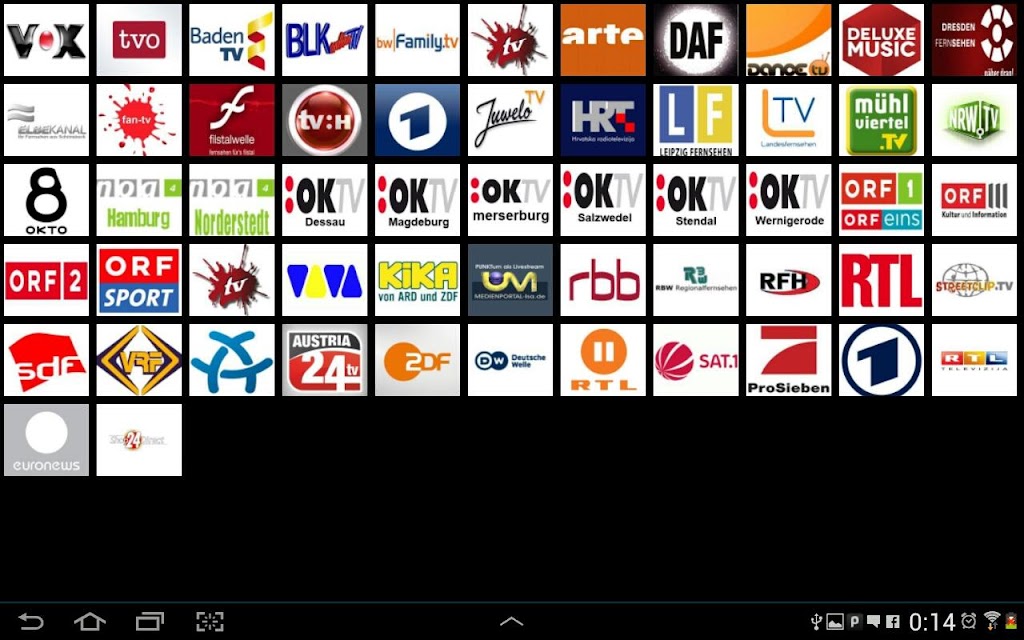Select the ORF Sport channel
Screen dimensions: 1024x640
(139, 280)
